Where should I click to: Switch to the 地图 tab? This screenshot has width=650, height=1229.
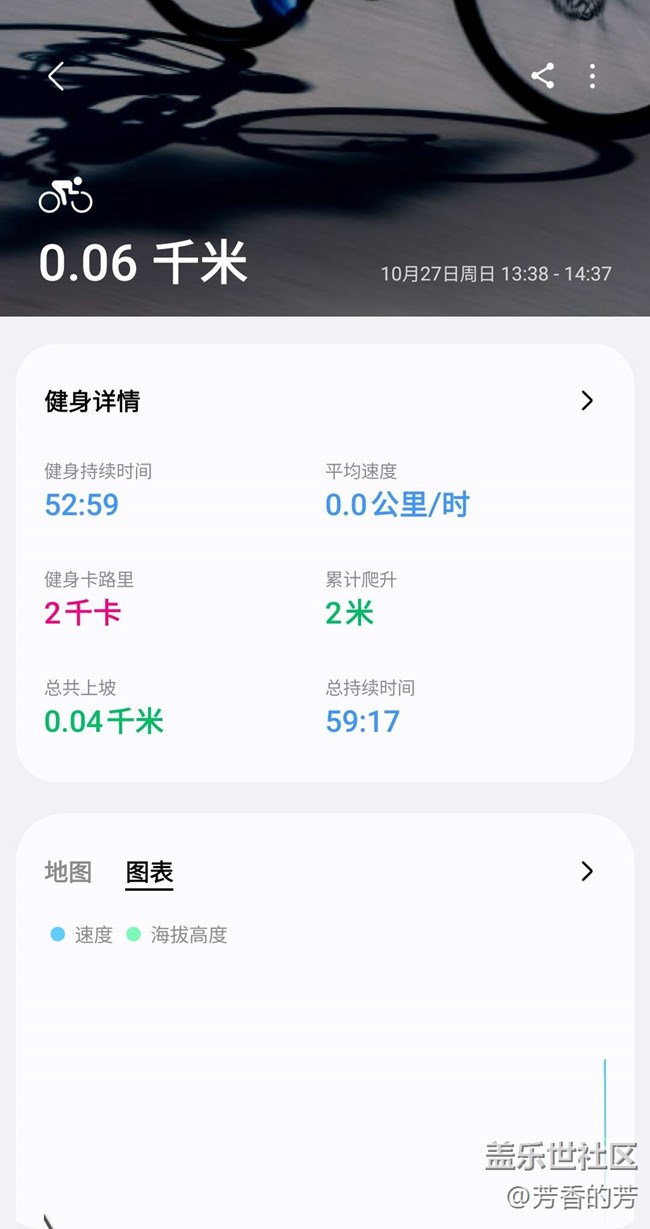pyautogui.click(x=68, y=871)
